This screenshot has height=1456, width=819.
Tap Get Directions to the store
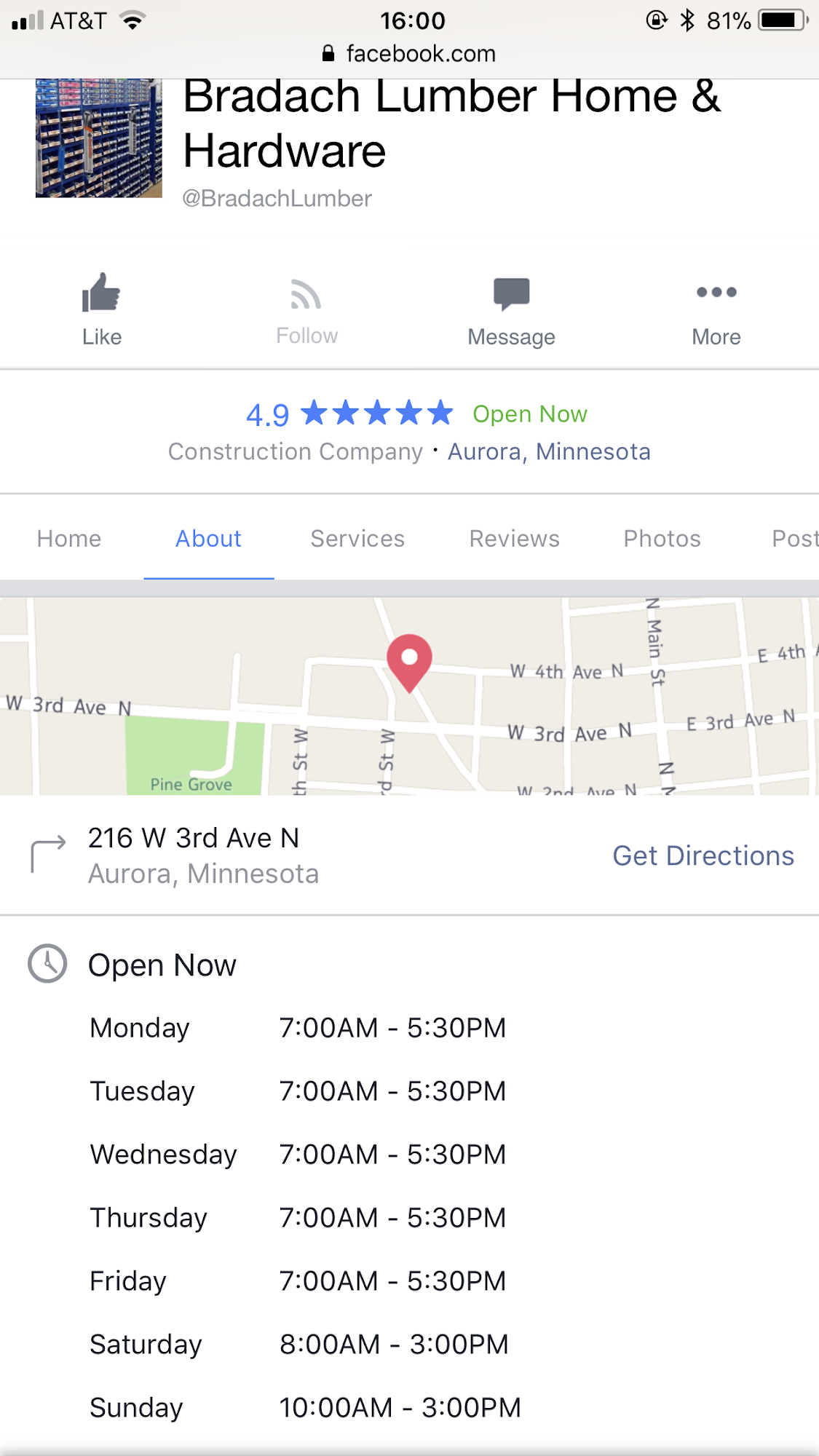point(703,855)
